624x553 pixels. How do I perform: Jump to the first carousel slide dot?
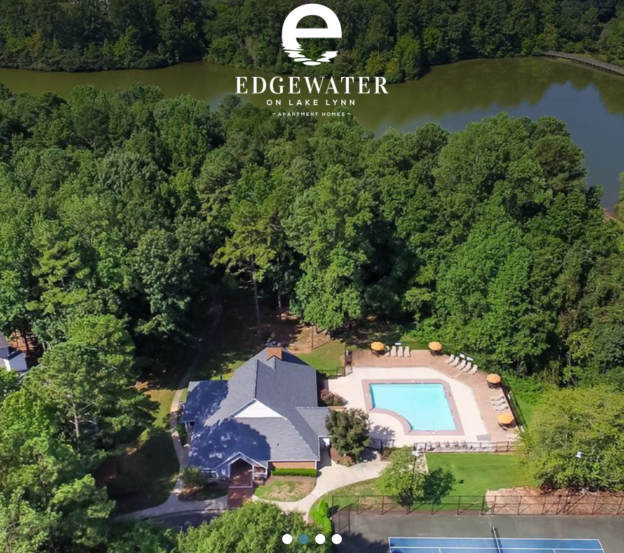(287, 539)
